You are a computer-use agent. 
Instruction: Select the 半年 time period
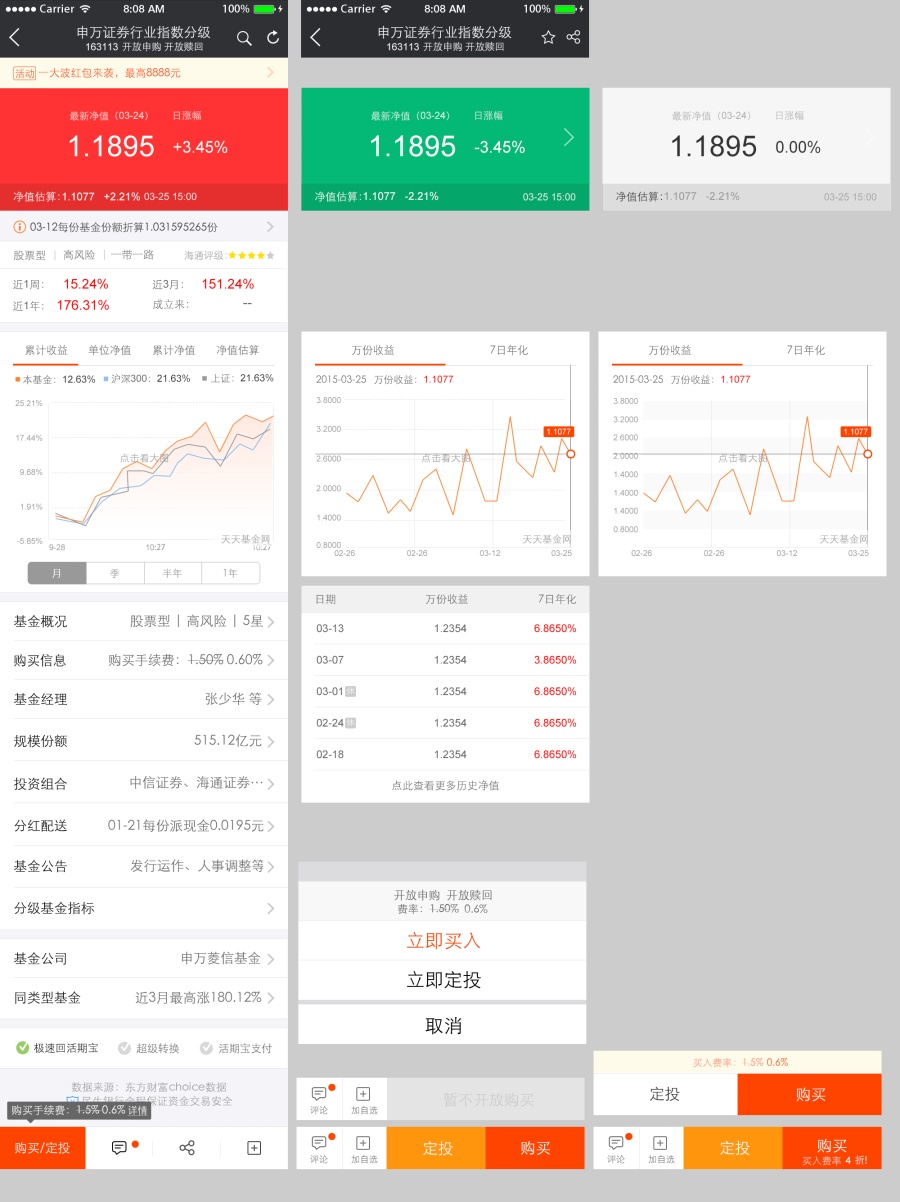tap(172, 573)
